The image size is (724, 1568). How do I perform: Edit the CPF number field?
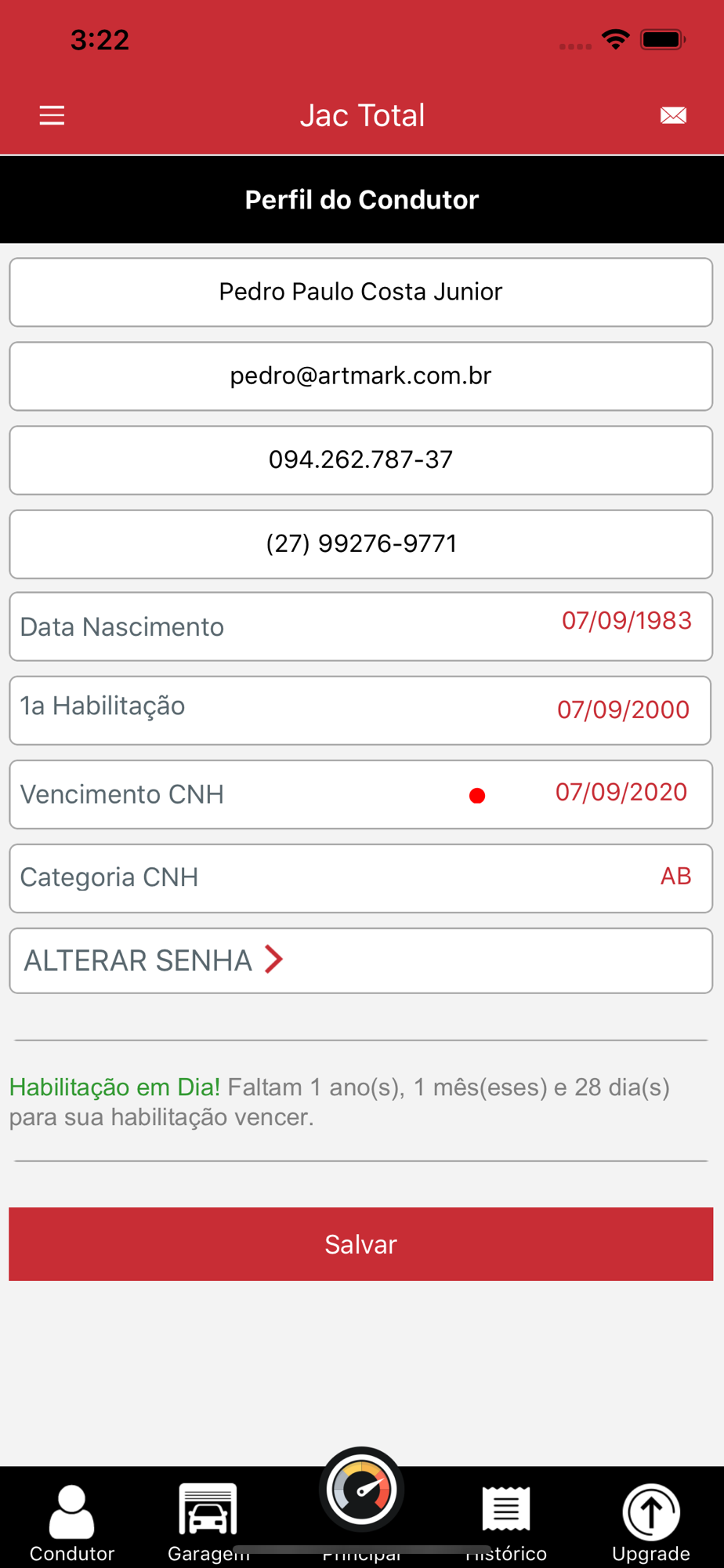click(361, 460)
